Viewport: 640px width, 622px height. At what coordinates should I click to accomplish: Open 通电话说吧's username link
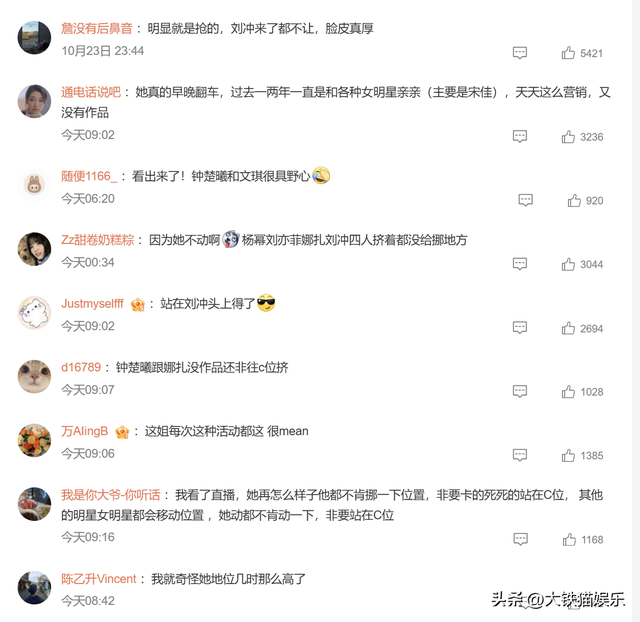tap(91, 92)
